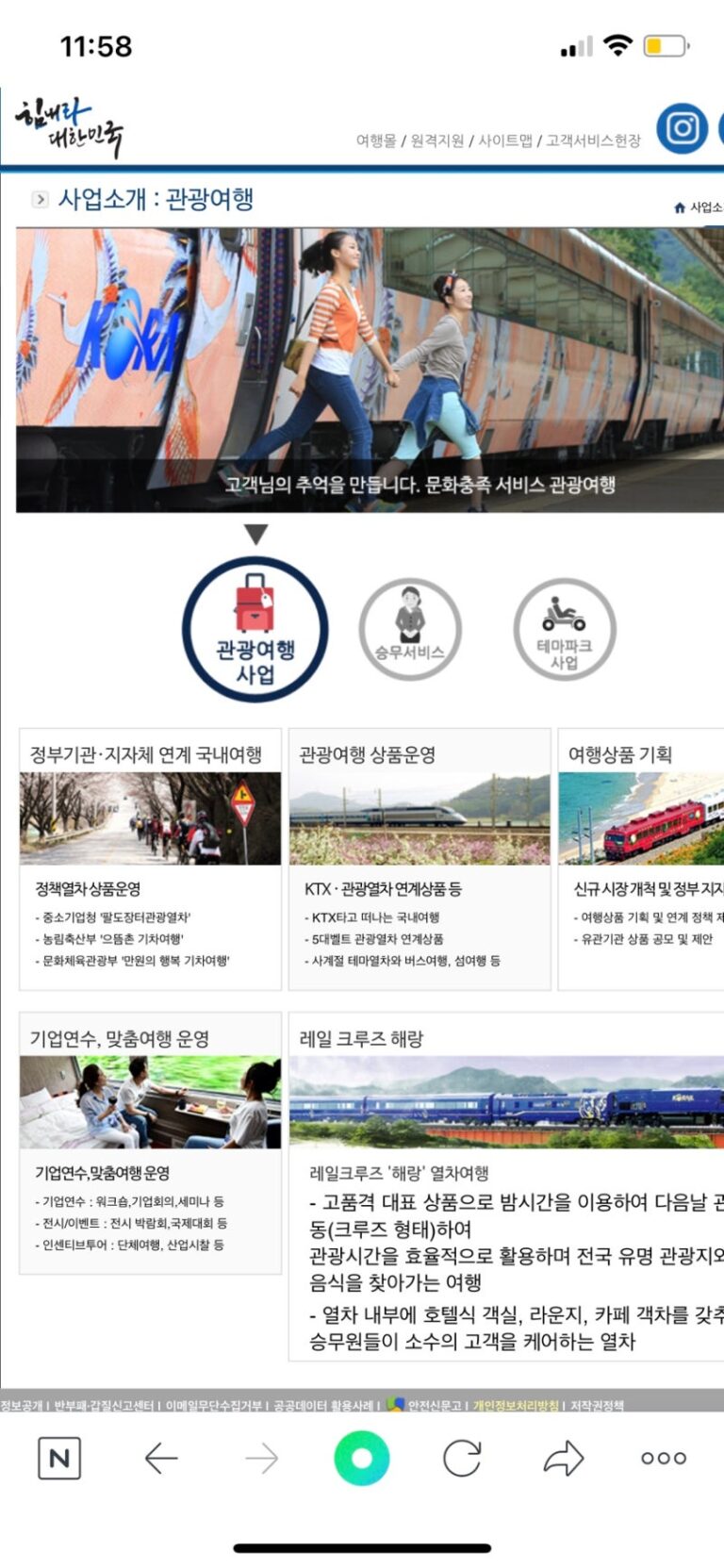Open 개인정보처리방침 footer link

click(x=515, y=1405)
